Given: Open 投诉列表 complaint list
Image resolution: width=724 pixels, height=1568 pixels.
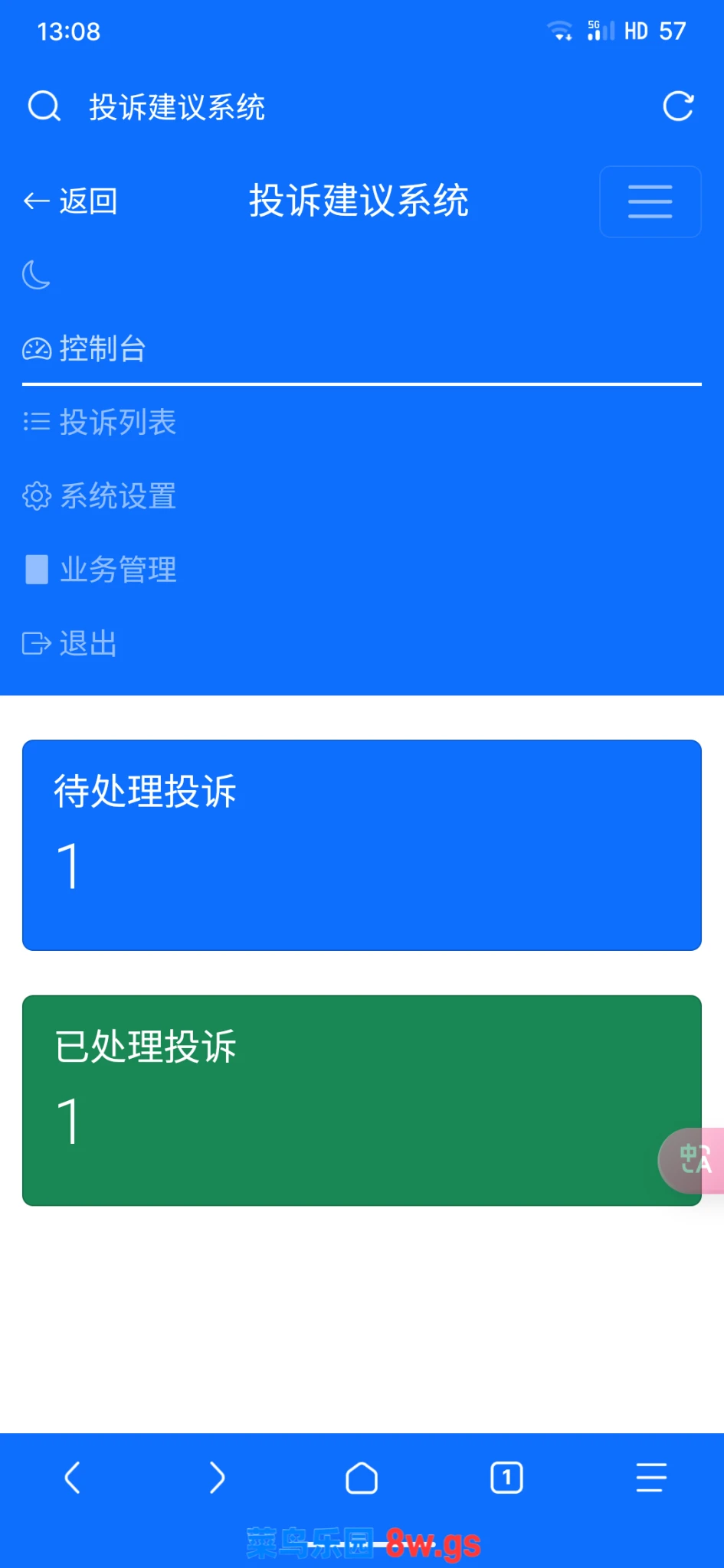Looking at the screenshot, I should point(100,422).
